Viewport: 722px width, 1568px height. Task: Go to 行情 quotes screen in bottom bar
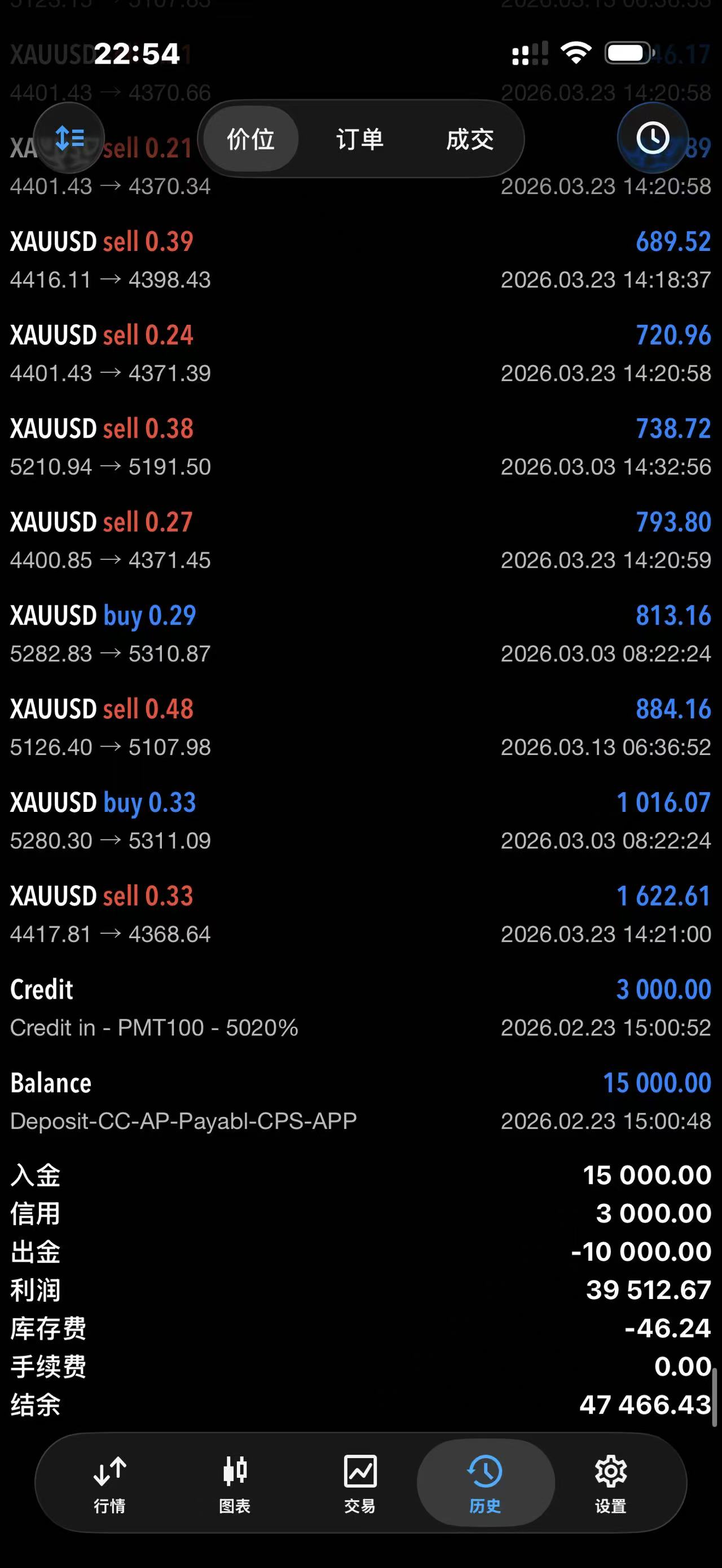109,1485
